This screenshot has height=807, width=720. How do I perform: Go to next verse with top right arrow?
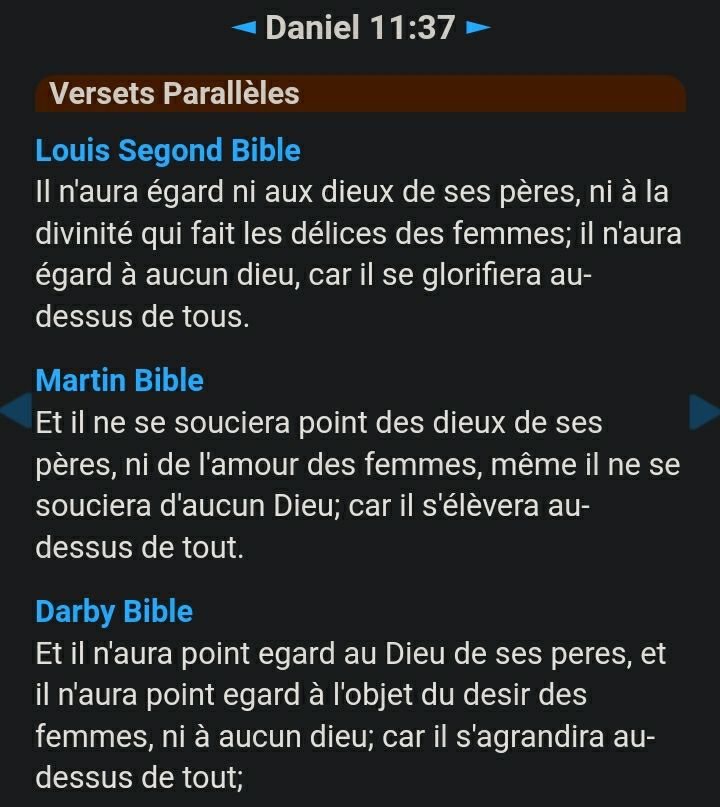point(478,28)
